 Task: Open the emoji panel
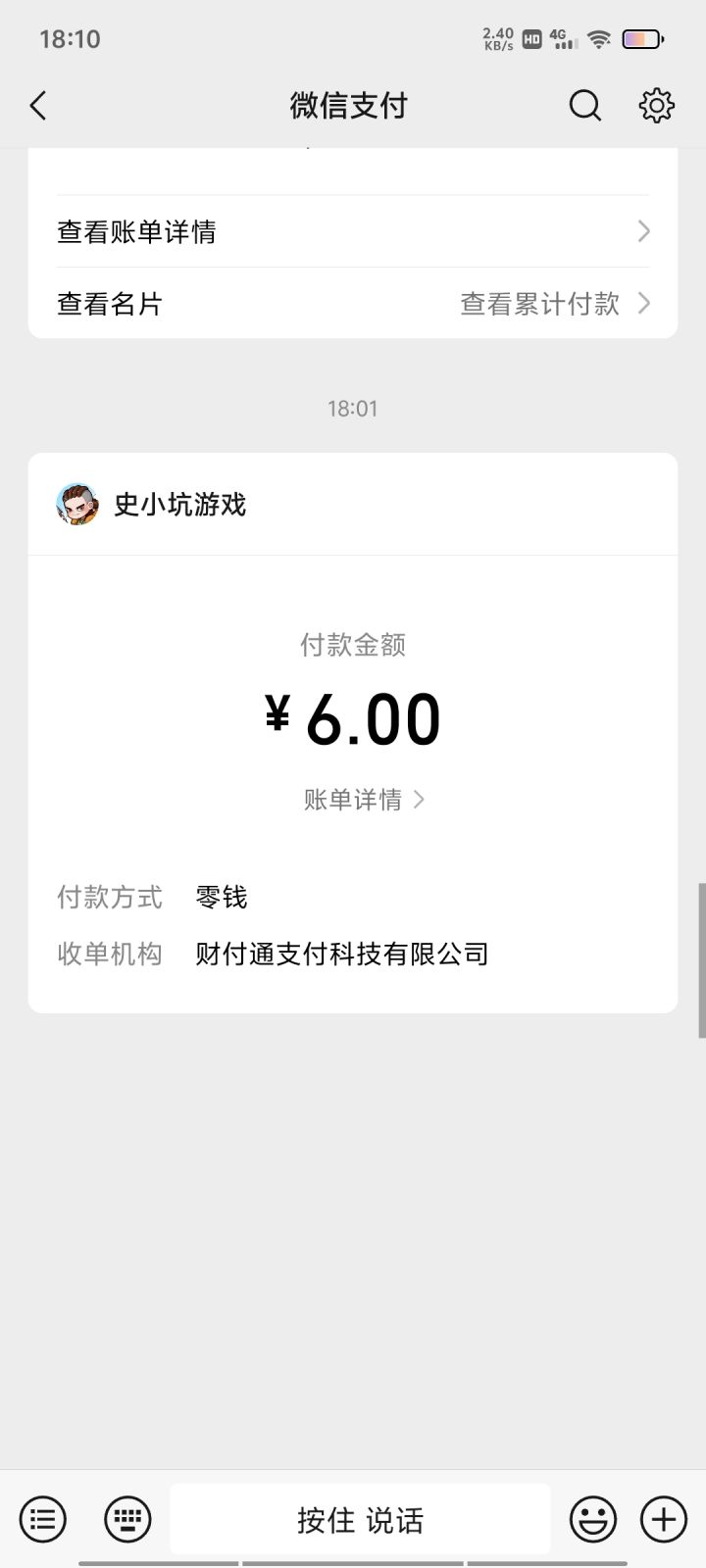tap(593, 1520)
